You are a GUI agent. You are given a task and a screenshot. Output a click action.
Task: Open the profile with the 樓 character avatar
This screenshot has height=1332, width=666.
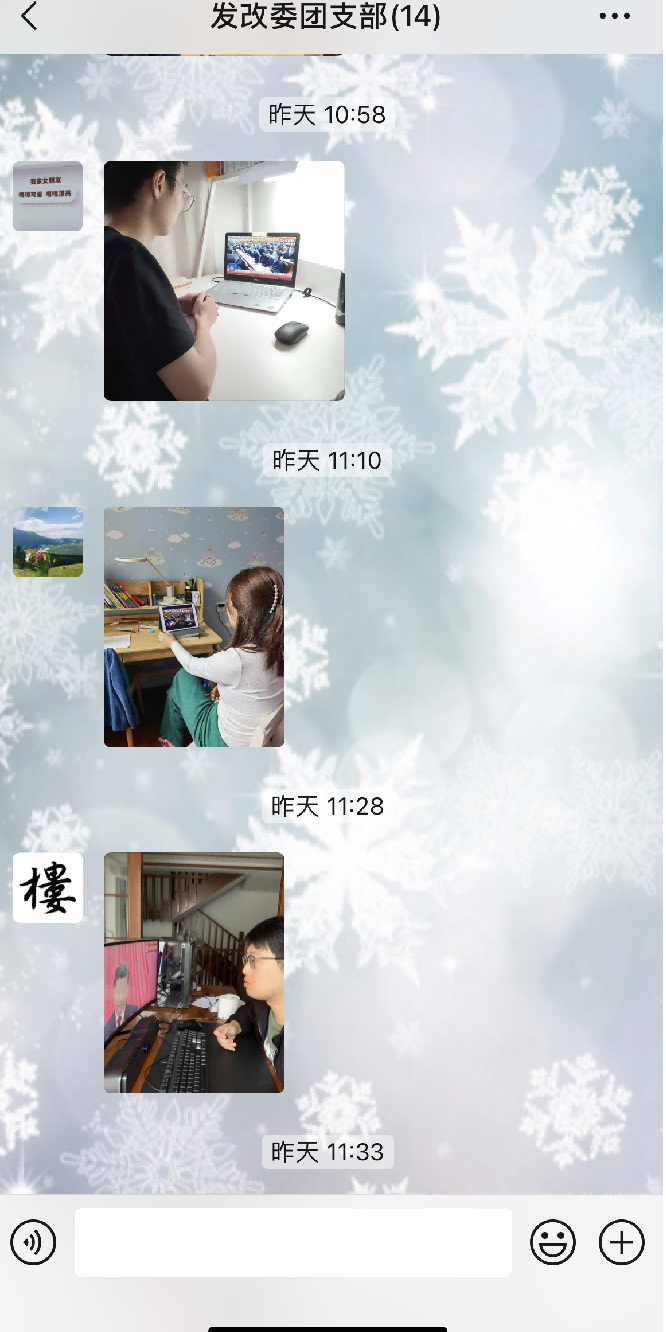[x=48, y=888]
